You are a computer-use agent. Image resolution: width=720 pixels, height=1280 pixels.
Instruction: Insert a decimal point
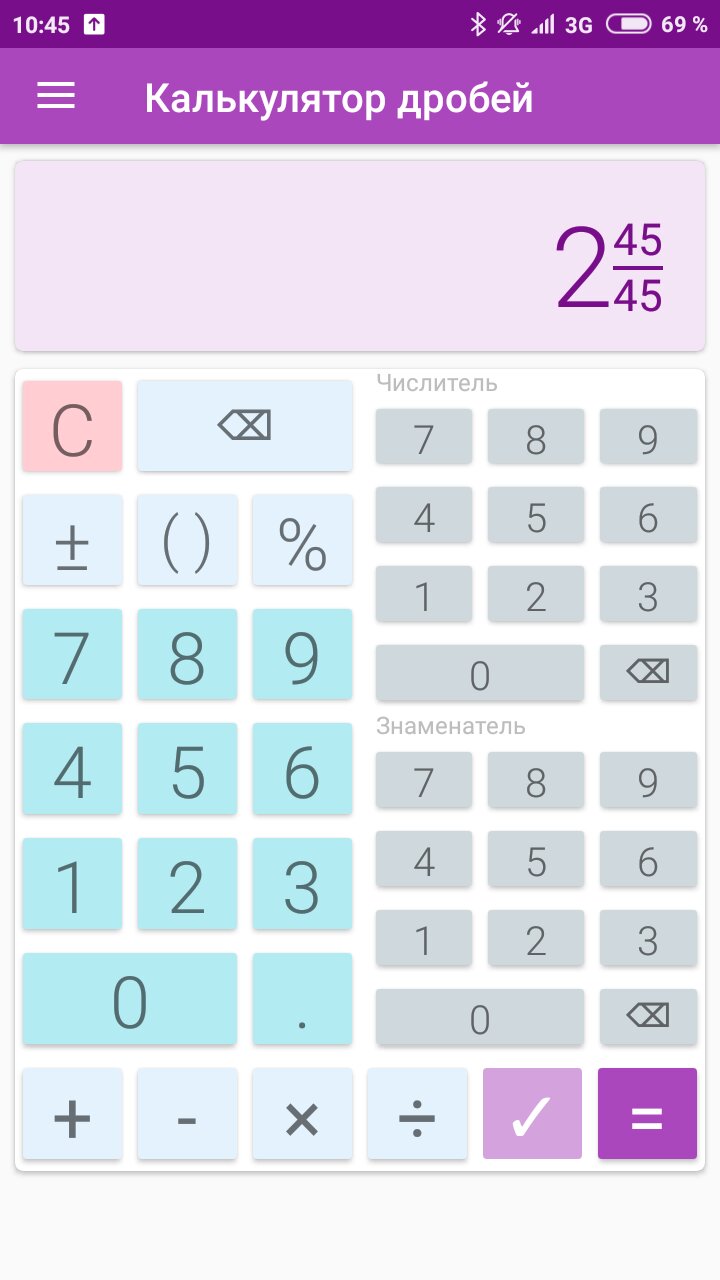pos(302,999)
